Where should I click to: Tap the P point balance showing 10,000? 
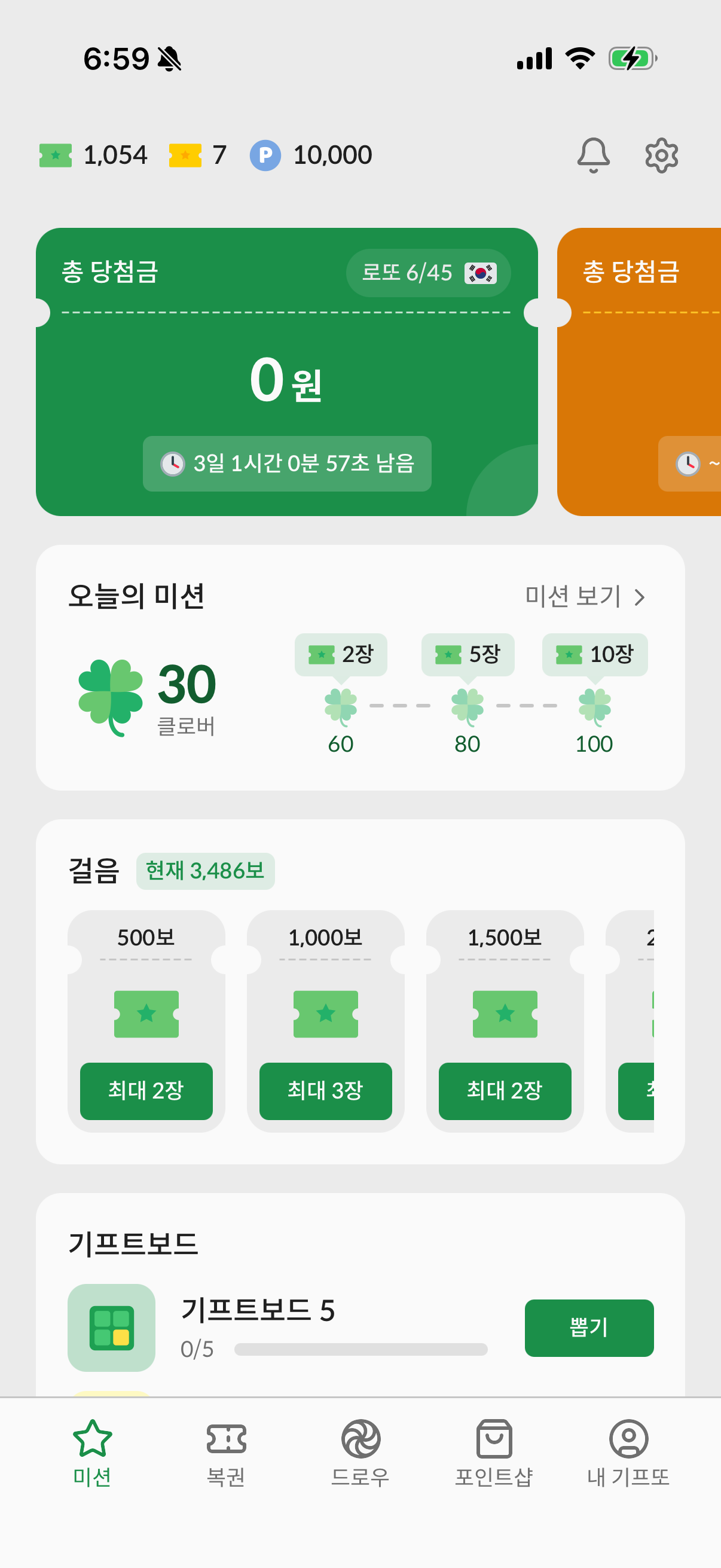(310, 155)
